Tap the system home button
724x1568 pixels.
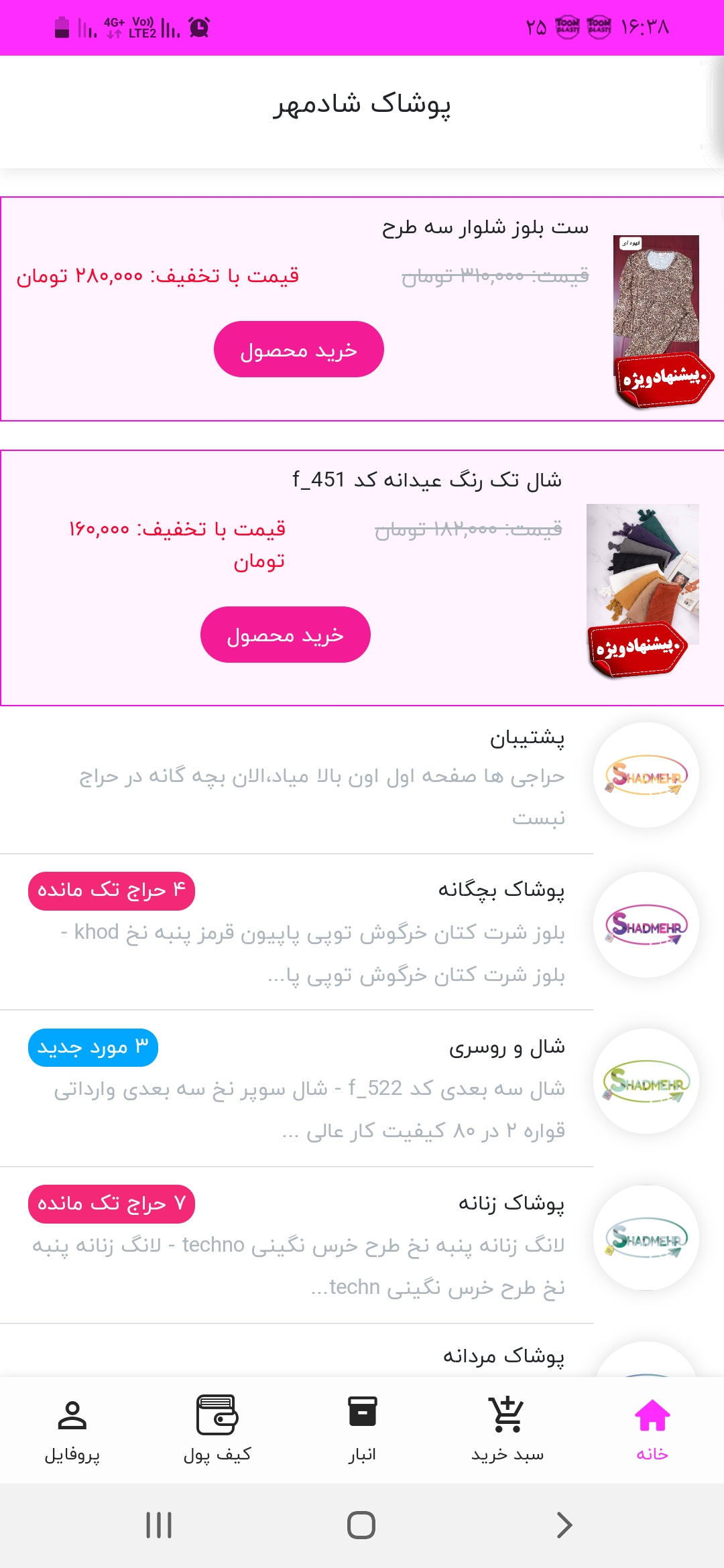point(361,1525)
